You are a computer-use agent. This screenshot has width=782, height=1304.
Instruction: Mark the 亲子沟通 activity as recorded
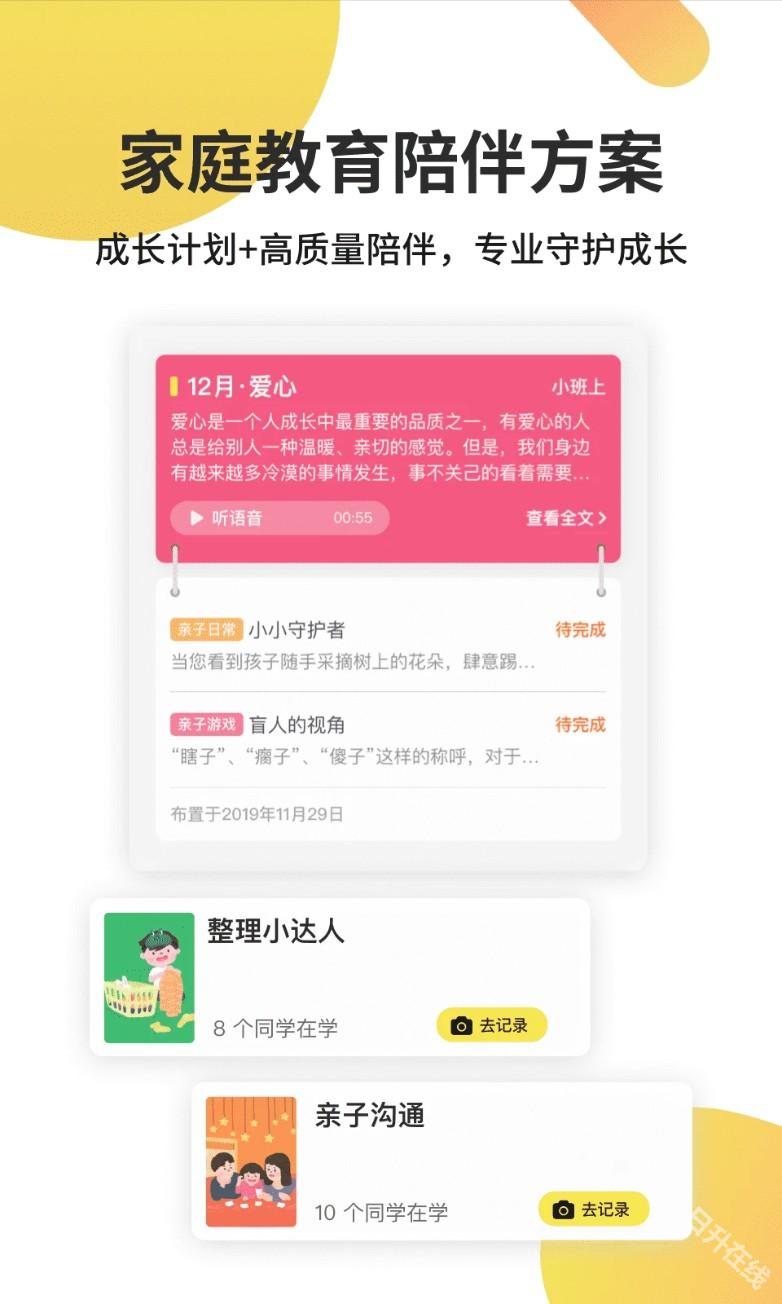click(x=595, y=1210)
